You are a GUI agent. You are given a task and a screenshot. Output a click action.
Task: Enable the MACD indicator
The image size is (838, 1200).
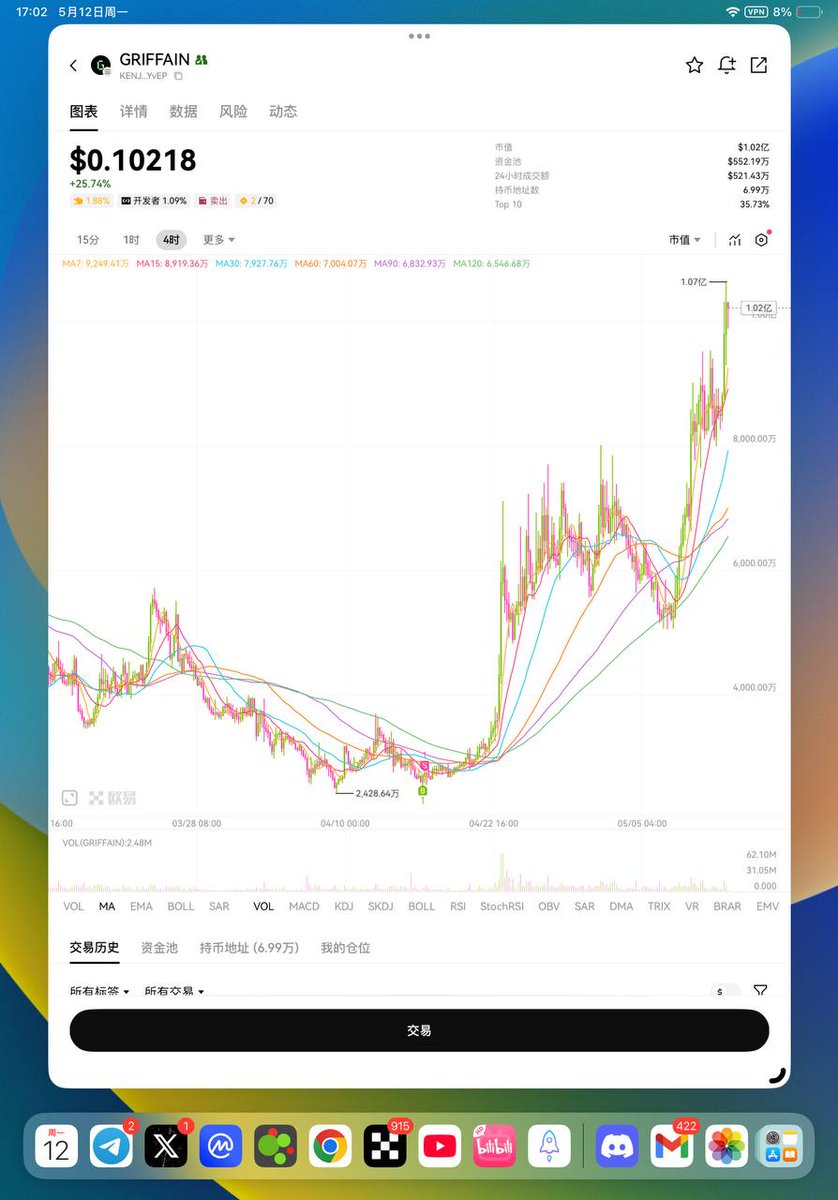tap(304, 907)
